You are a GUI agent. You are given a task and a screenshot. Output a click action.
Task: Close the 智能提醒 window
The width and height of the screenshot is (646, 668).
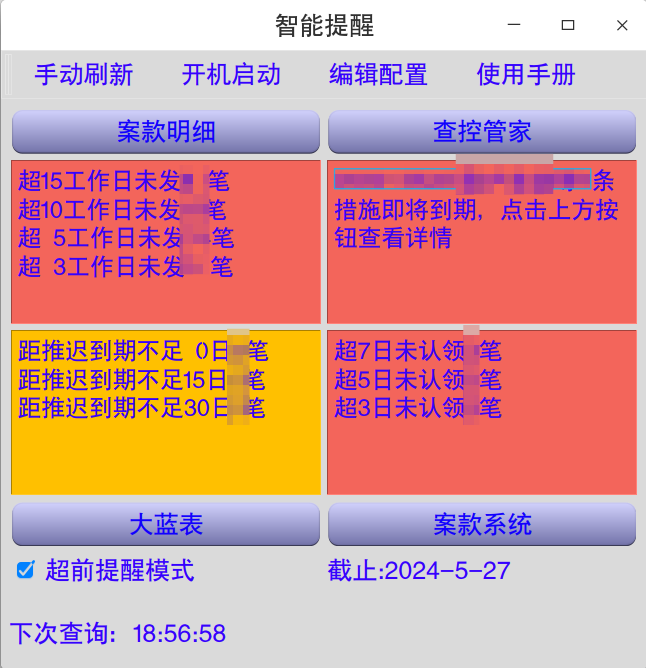(x=622, y=25)
